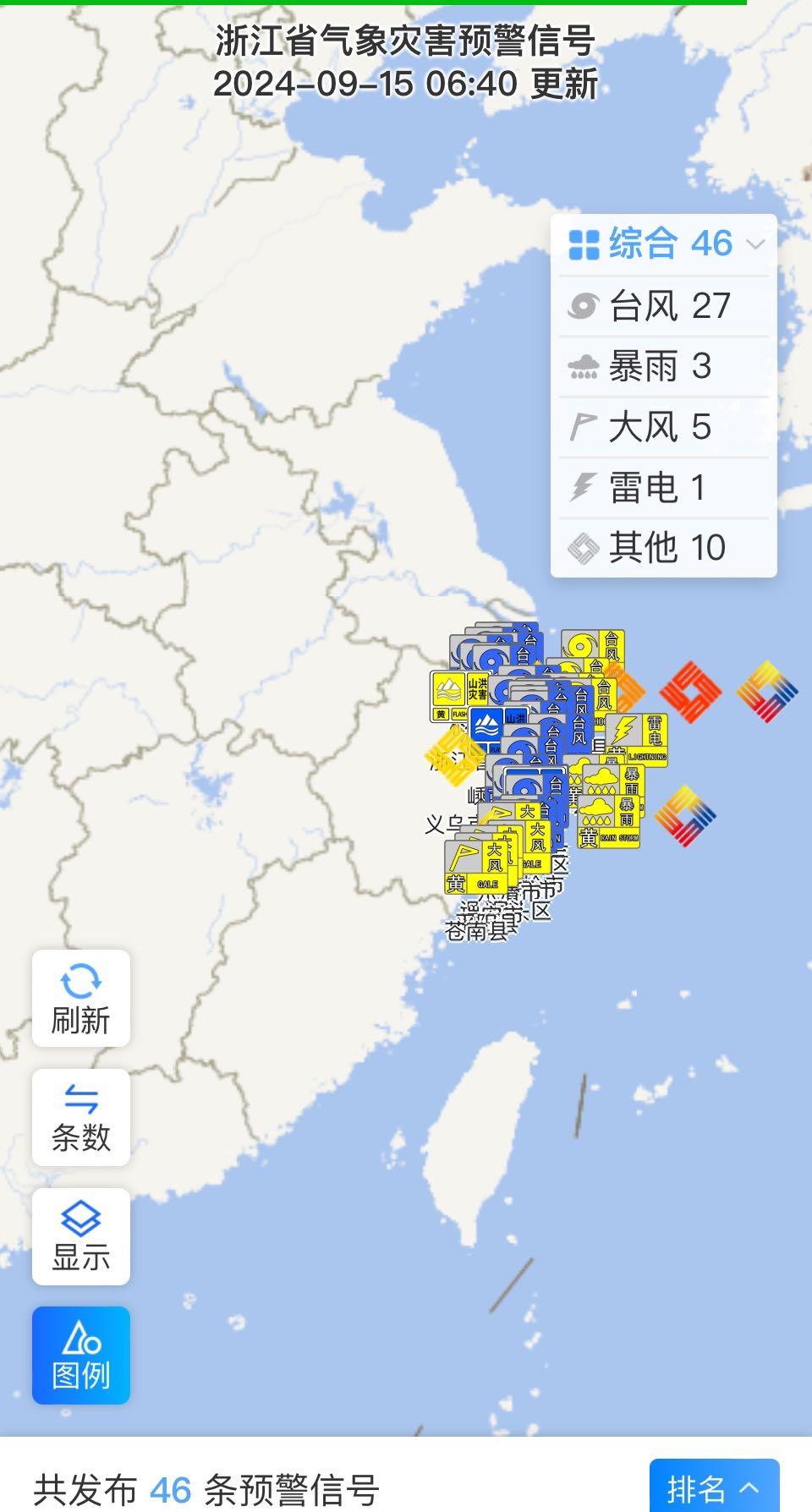Switch to 条数 count view
Image resolution: width=812 pixels, height=1512 pixels.
click(81, 1118)
